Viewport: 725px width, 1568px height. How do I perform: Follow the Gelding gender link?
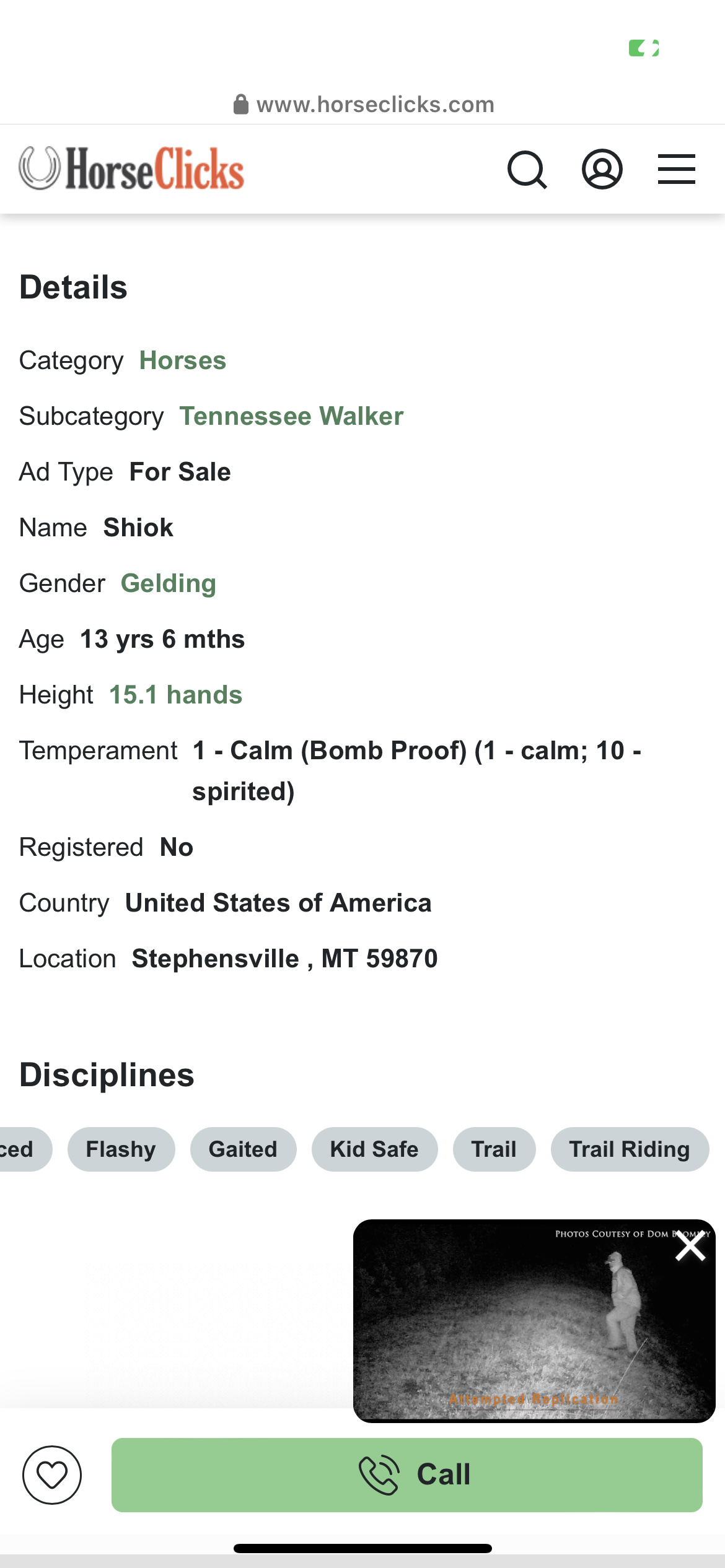click(169, 583)
